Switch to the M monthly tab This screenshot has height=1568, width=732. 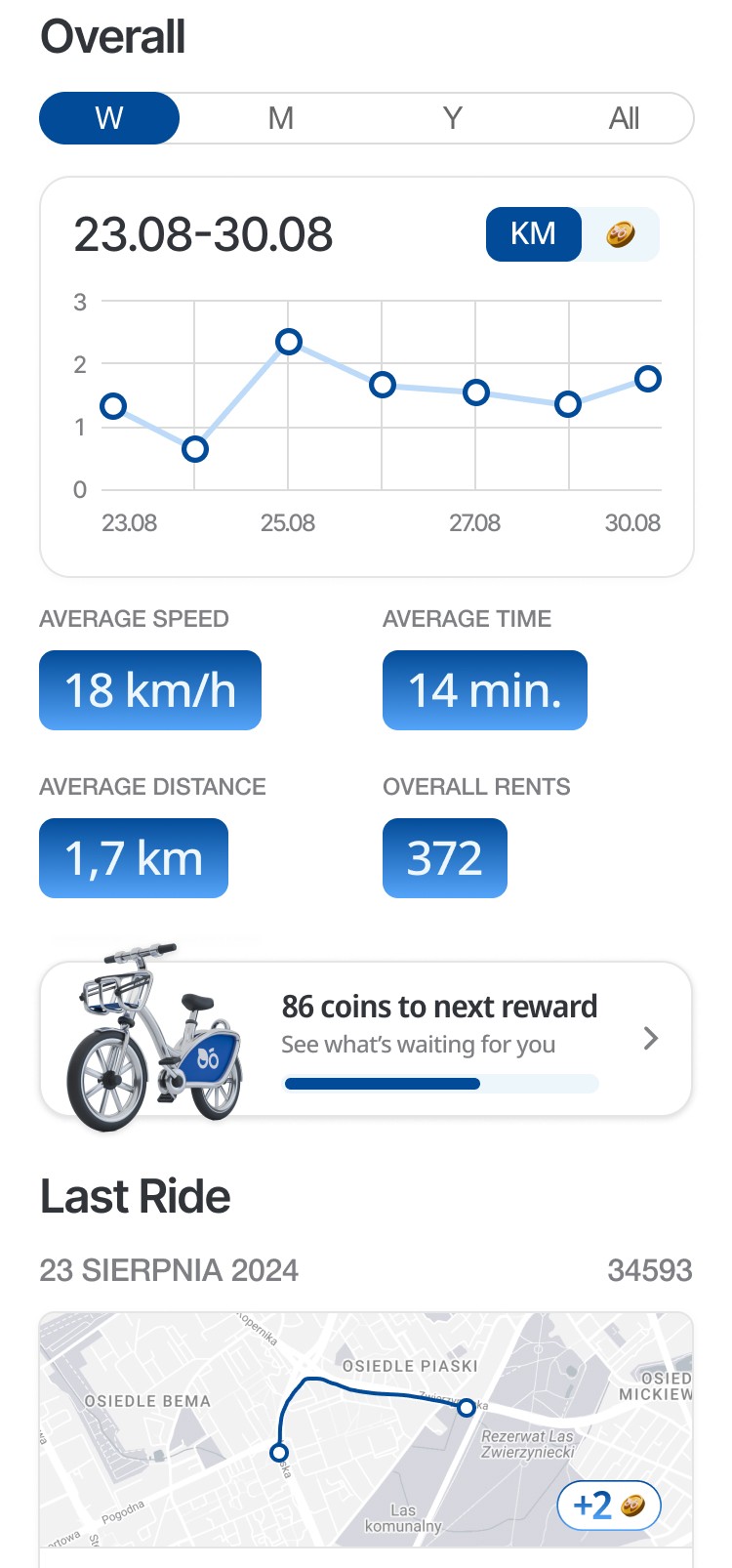281,118
